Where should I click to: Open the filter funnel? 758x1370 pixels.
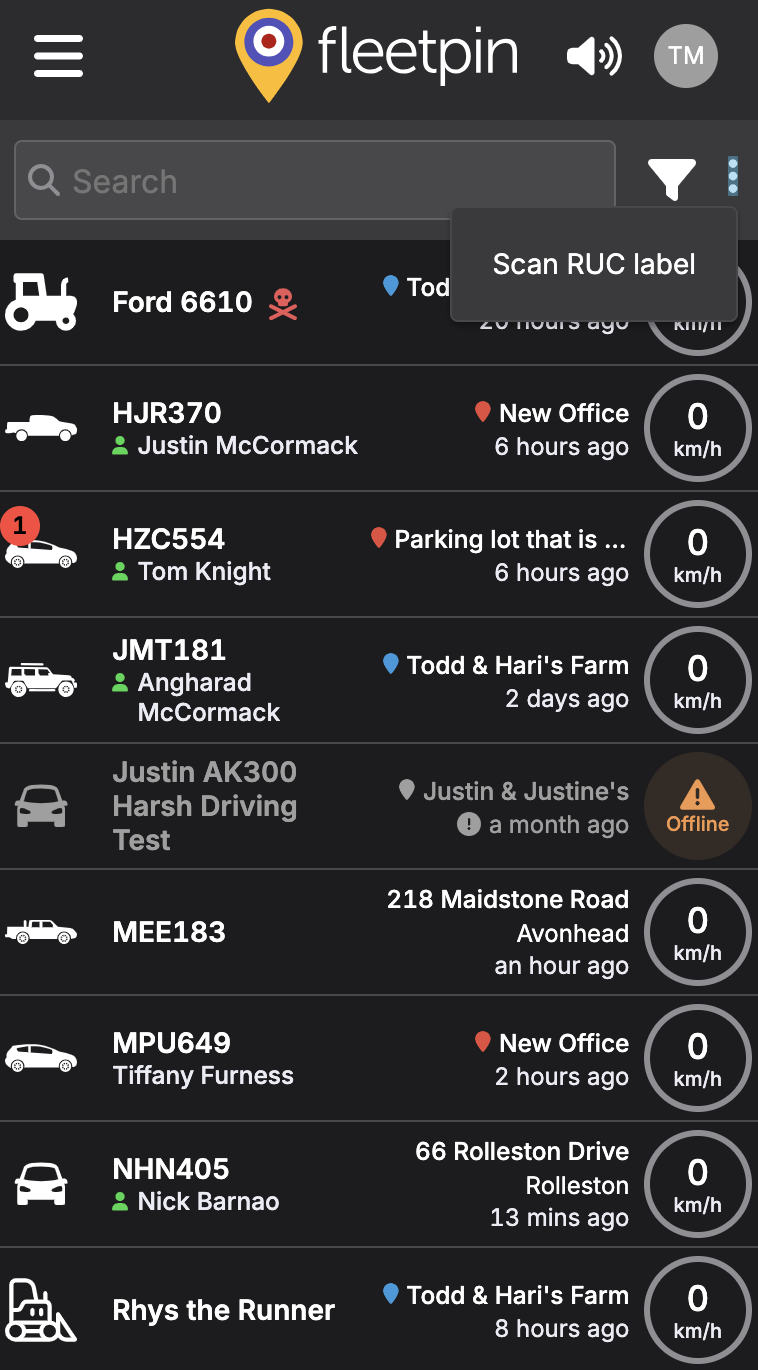click(671, 179)
